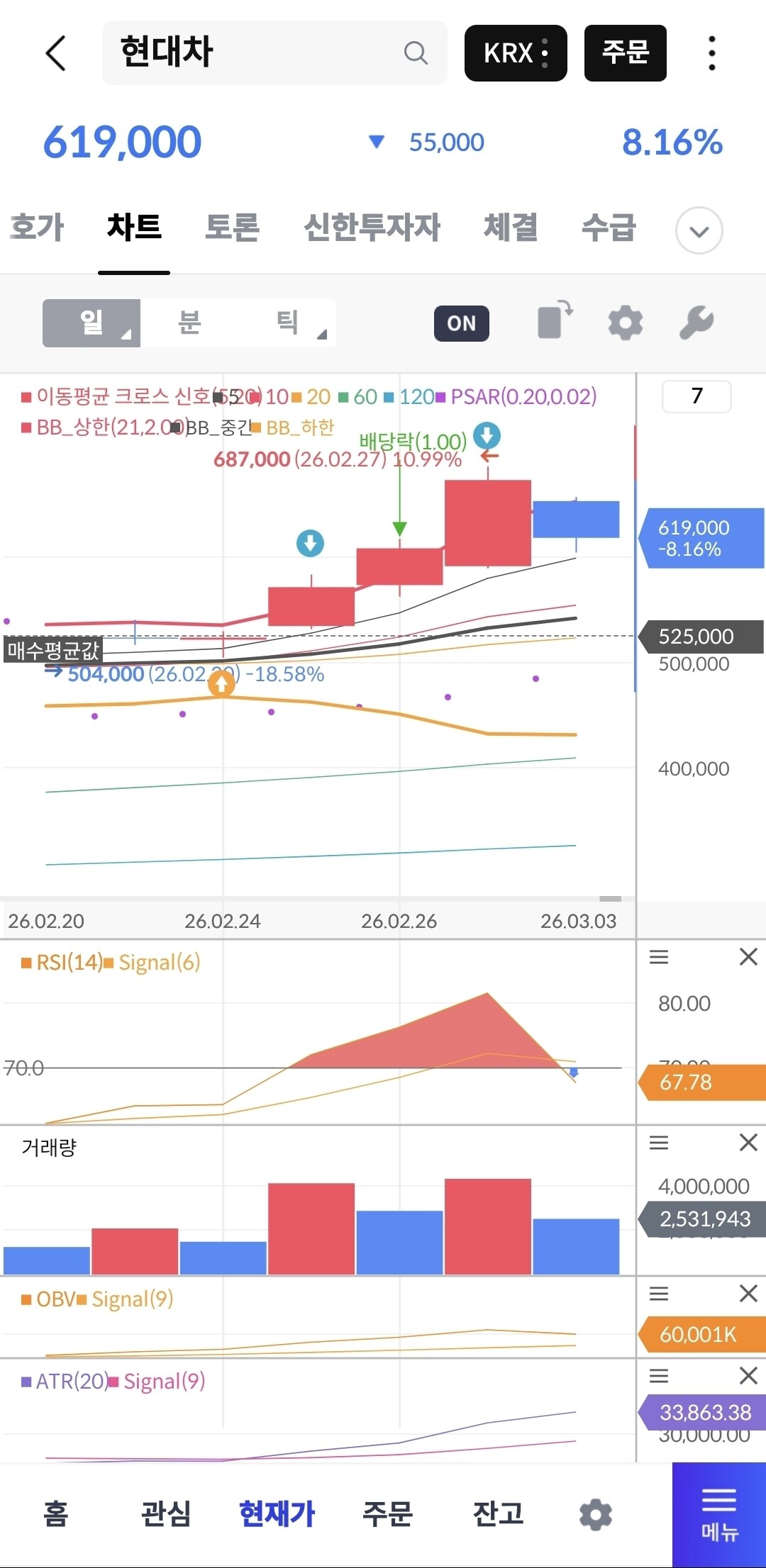The height and width of the screenshot is (1568, 766).
Task: Close the RSI indicator panel
Action: tap(748, 957)
